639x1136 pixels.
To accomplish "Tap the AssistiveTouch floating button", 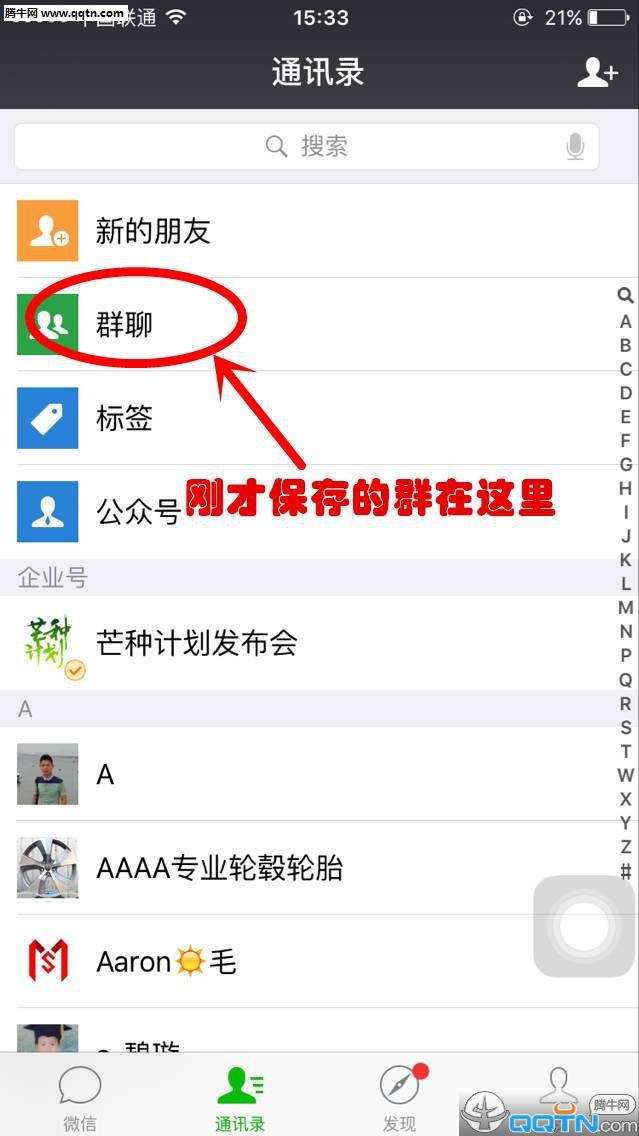I will click(x=585, y=926).
